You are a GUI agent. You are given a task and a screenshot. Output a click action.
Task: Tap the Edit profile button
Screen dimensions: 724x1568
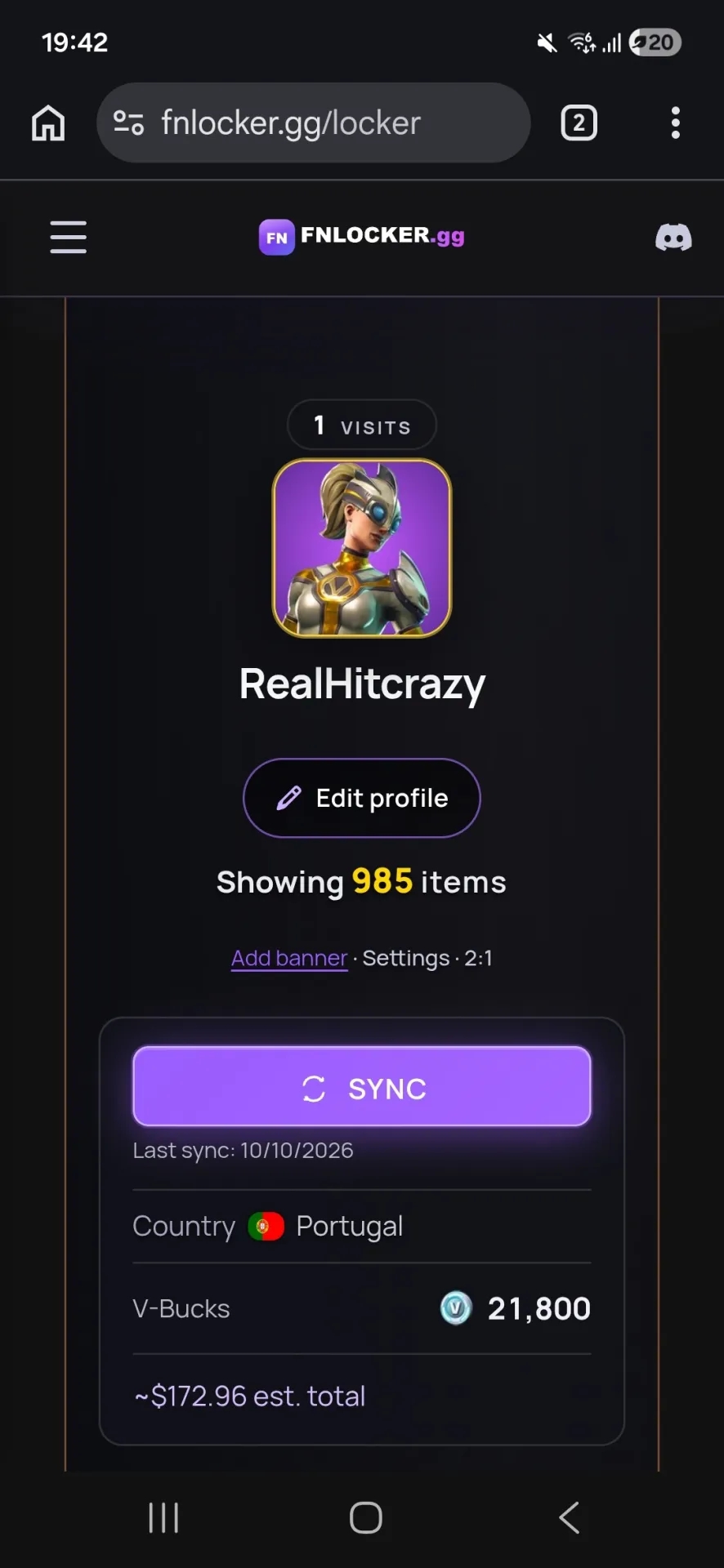click(362, 798)
